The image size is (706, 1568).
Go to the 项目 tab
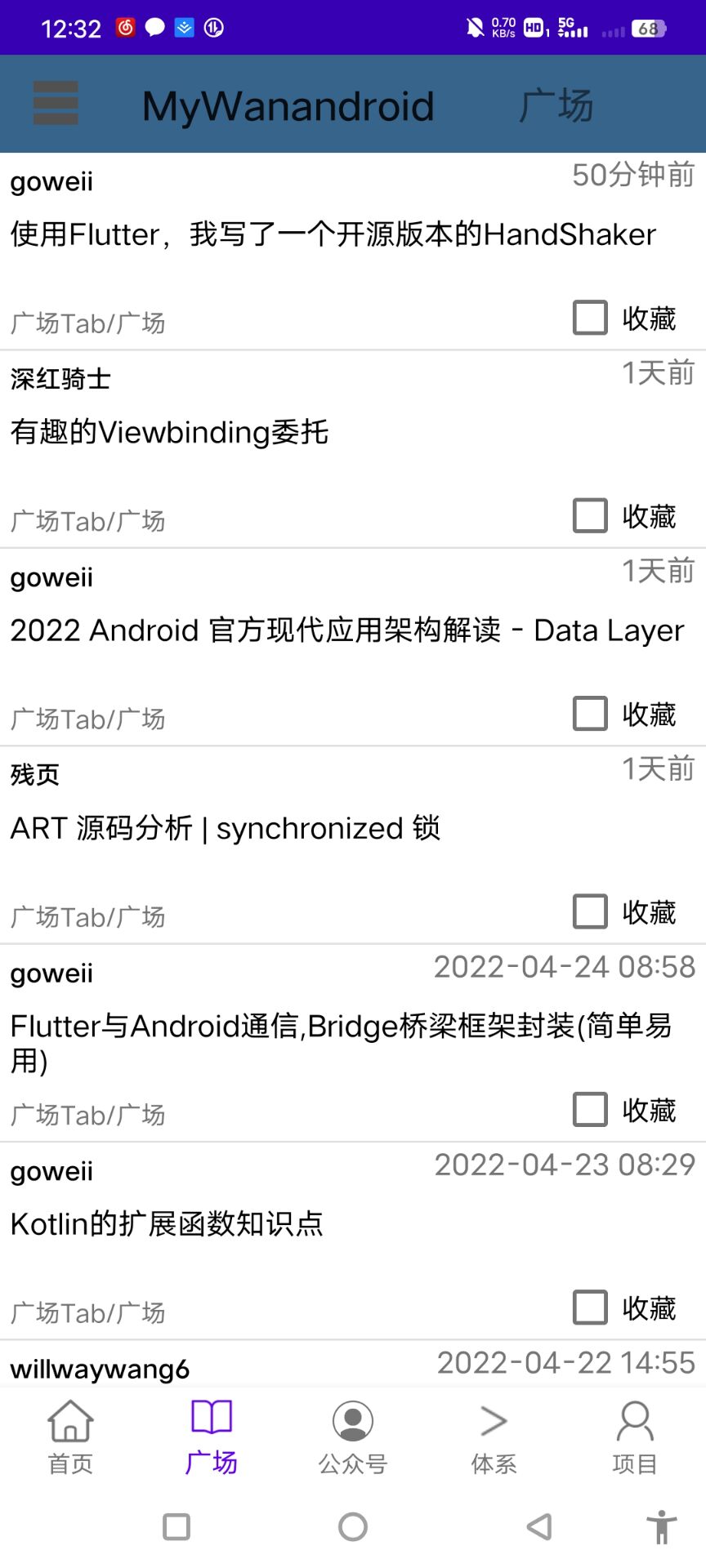(635, 1436)
